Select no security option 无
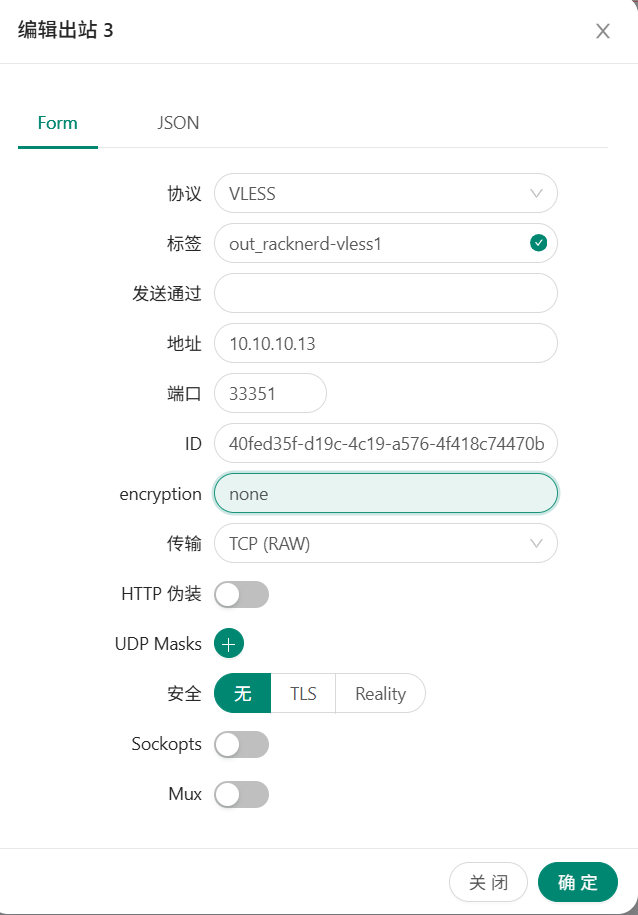Viewport: 638px width, 915px height. click(x=243, y=693)
